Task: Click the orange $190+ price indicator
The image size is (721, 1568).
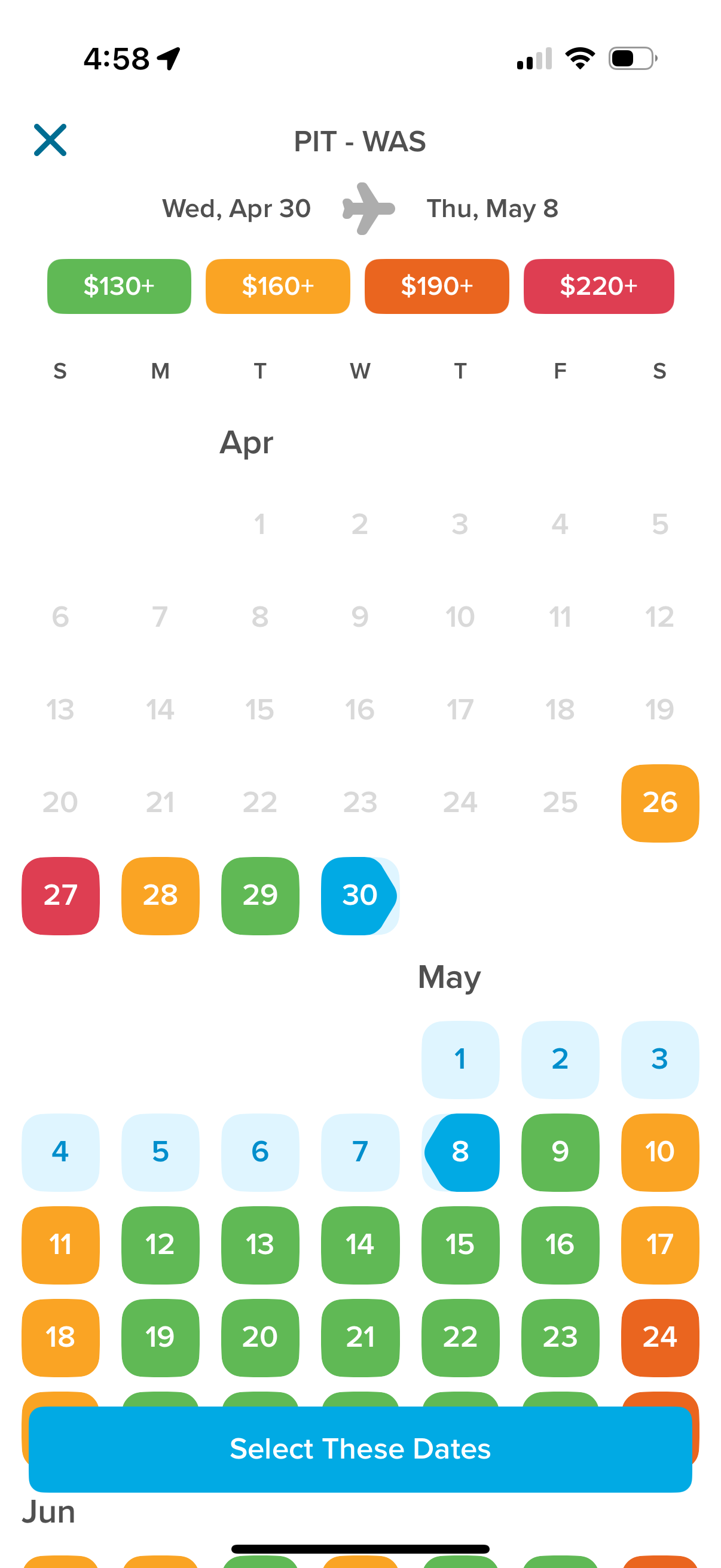Action: click(436, 286)
